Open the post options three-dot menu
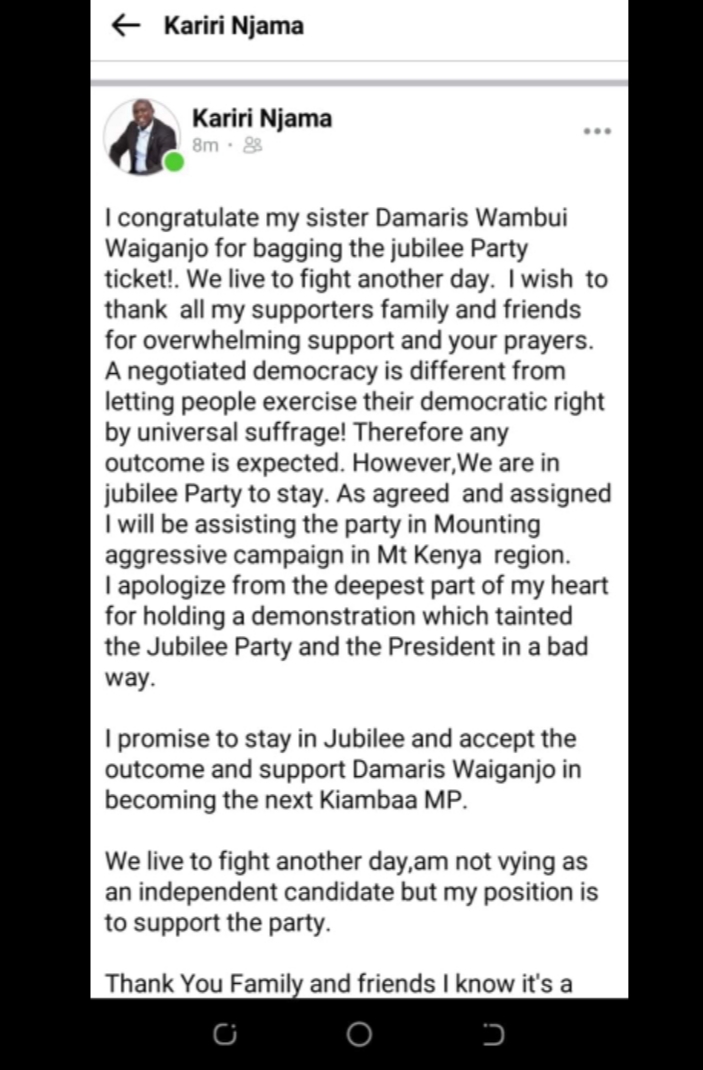 (x=597, y=131)
